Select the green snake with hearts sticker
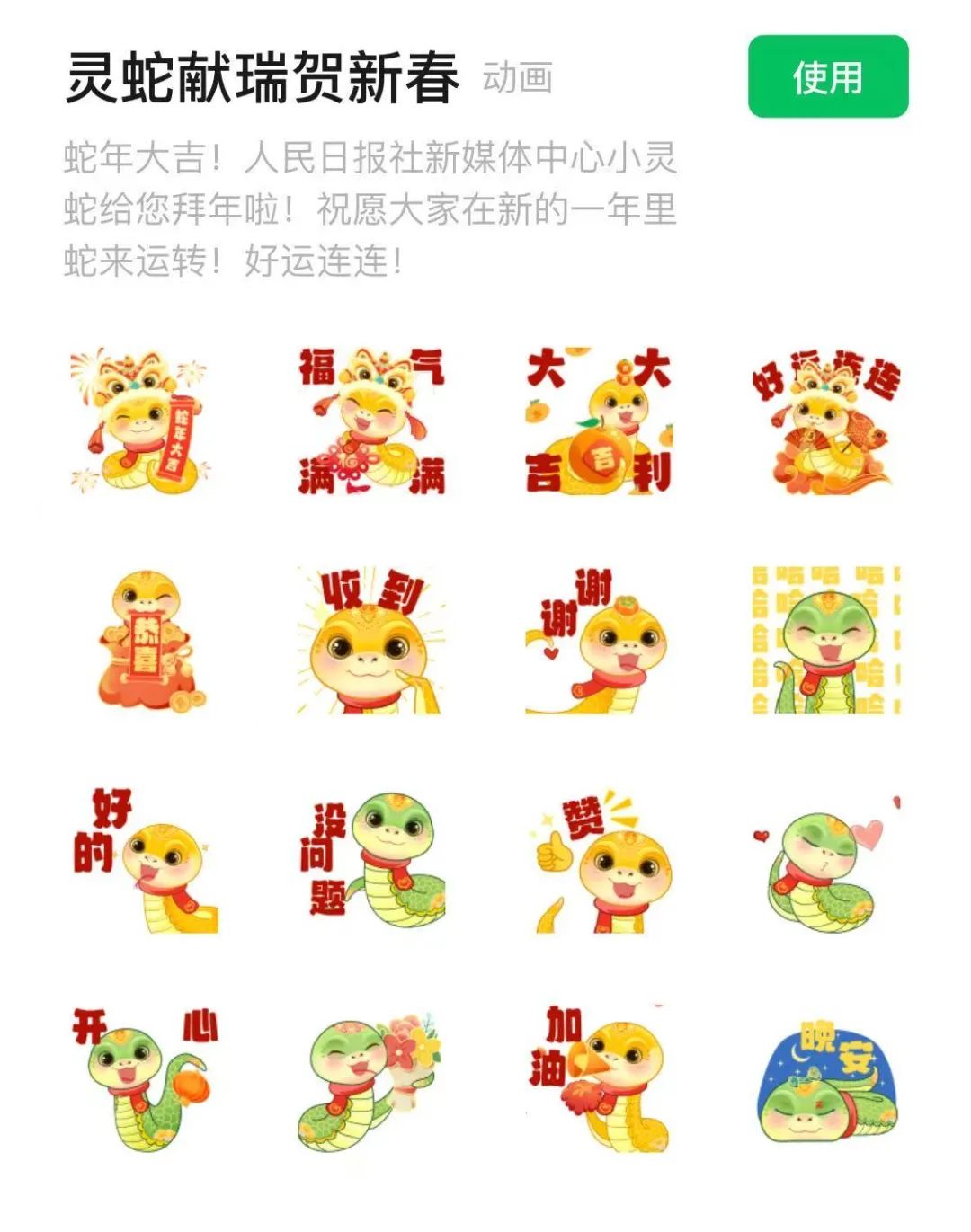The width and height of the screenshot is (971, 1232). [x=825, y=861]
